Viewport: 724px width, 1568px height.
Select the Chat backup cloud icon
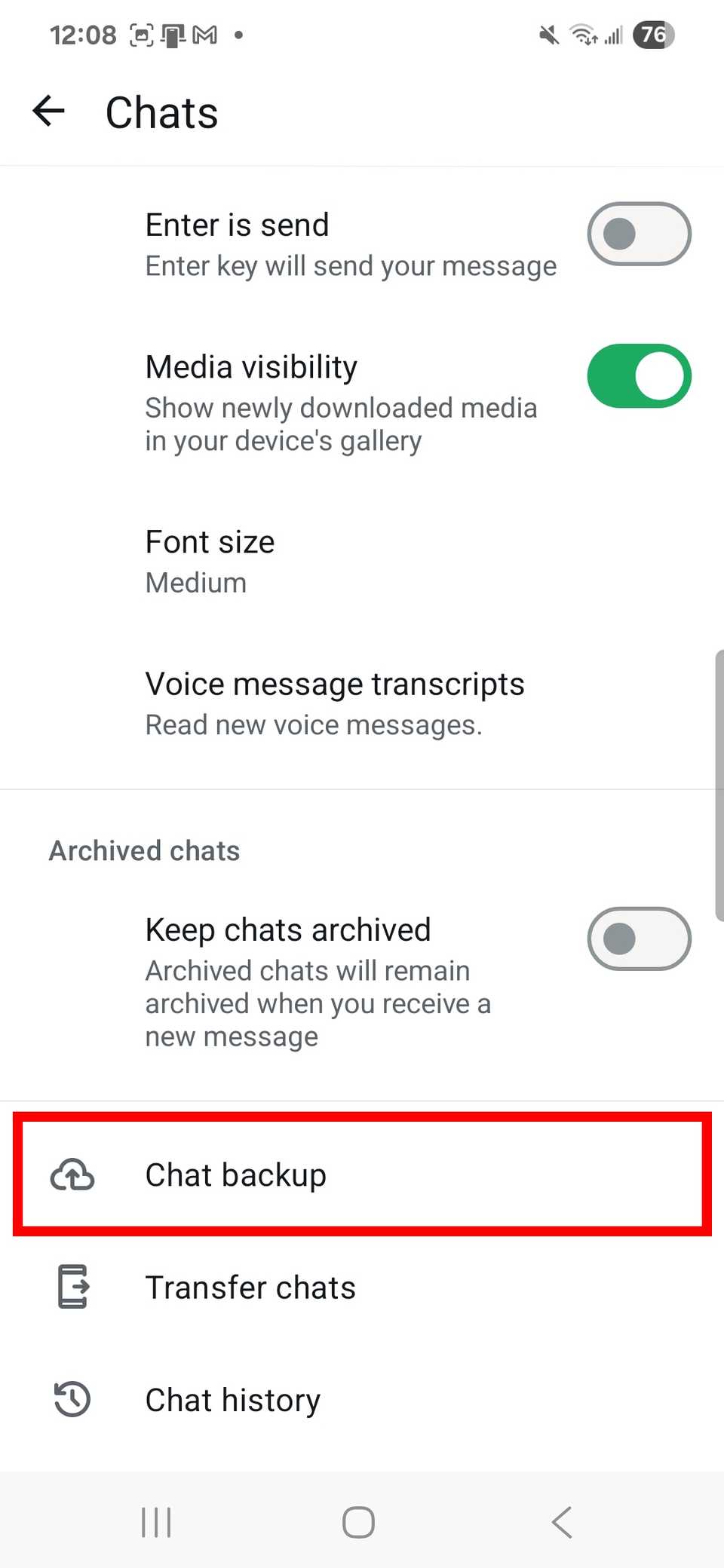[x=72, y=1174]
